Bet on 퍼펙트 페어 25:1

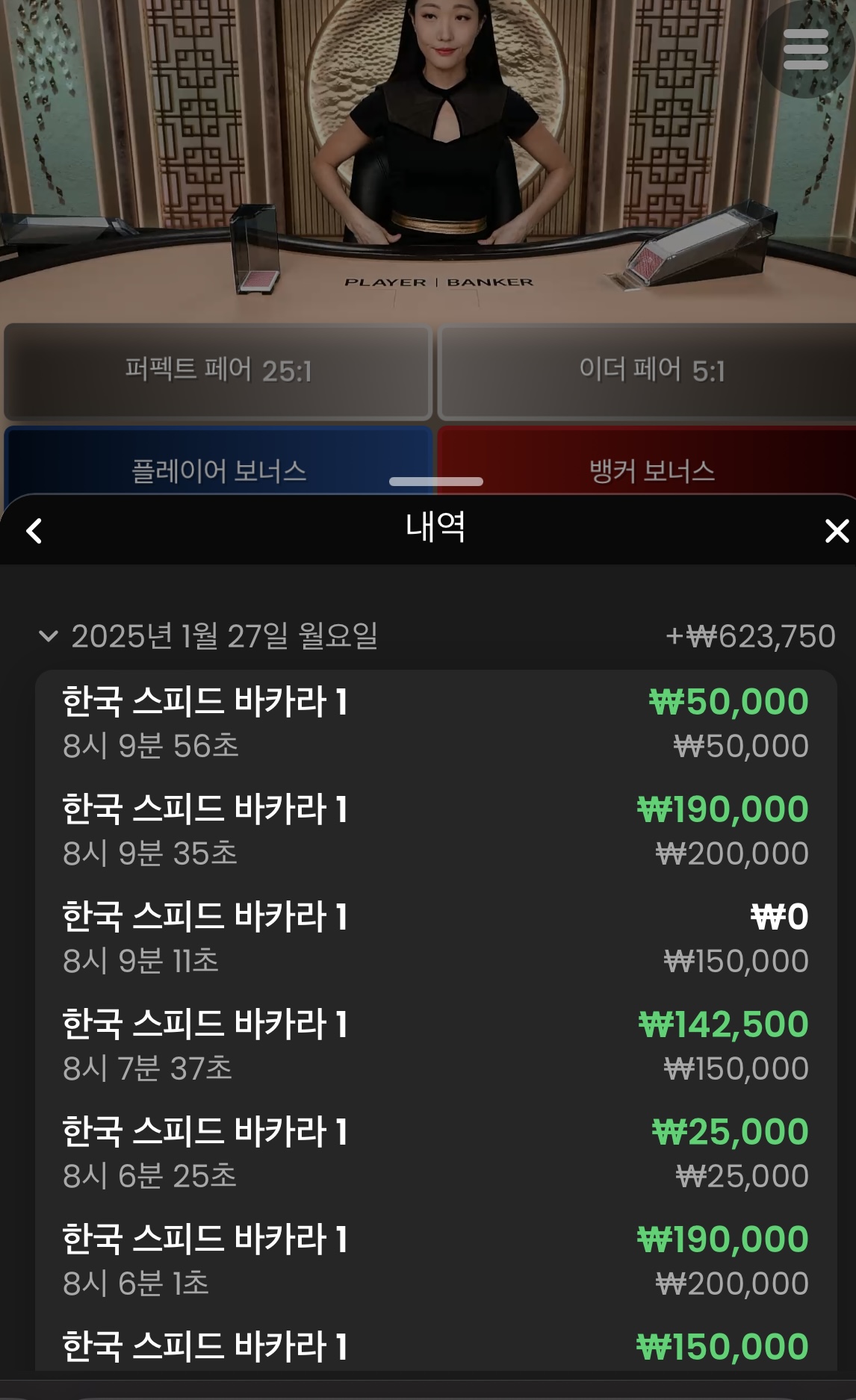(217, 371)
